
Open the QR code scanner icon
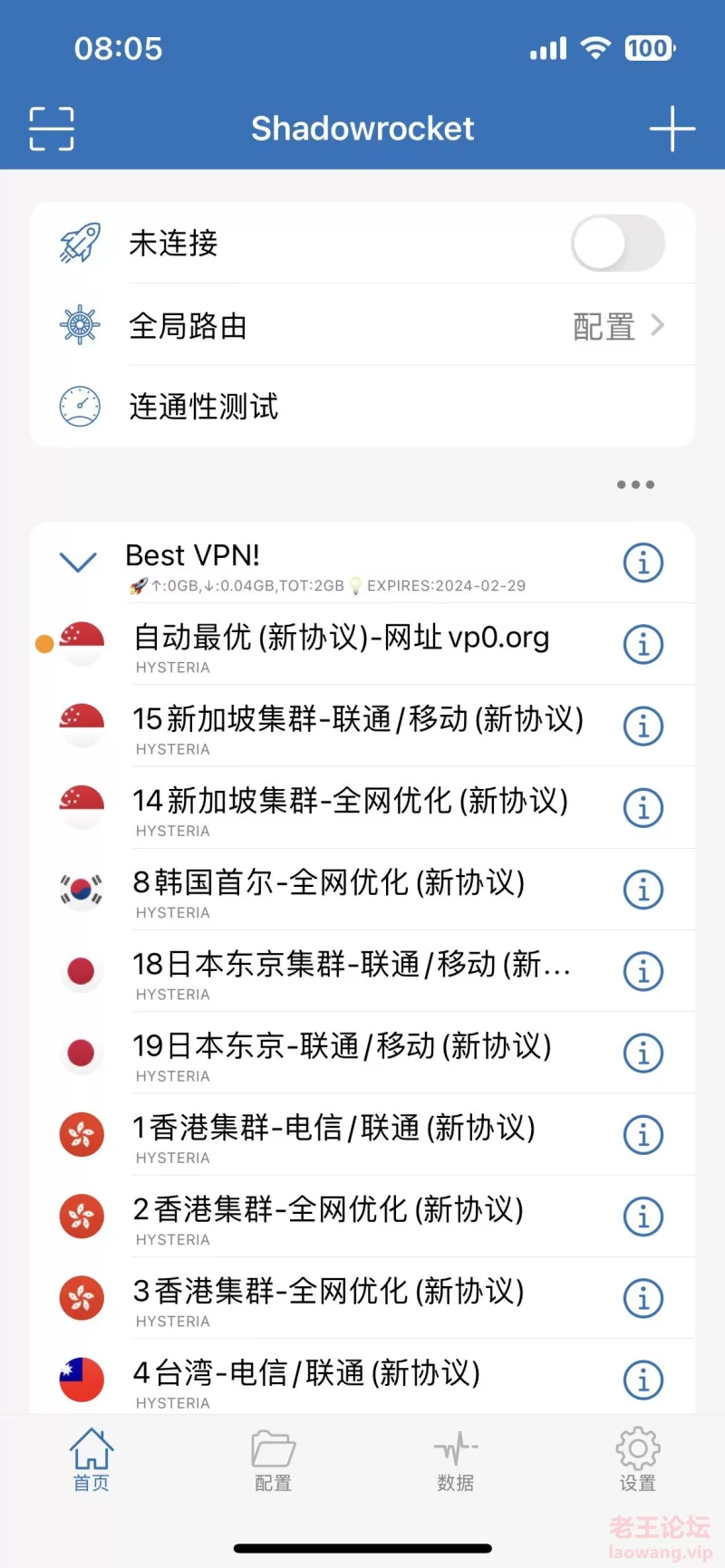click(x=52, y=129)
